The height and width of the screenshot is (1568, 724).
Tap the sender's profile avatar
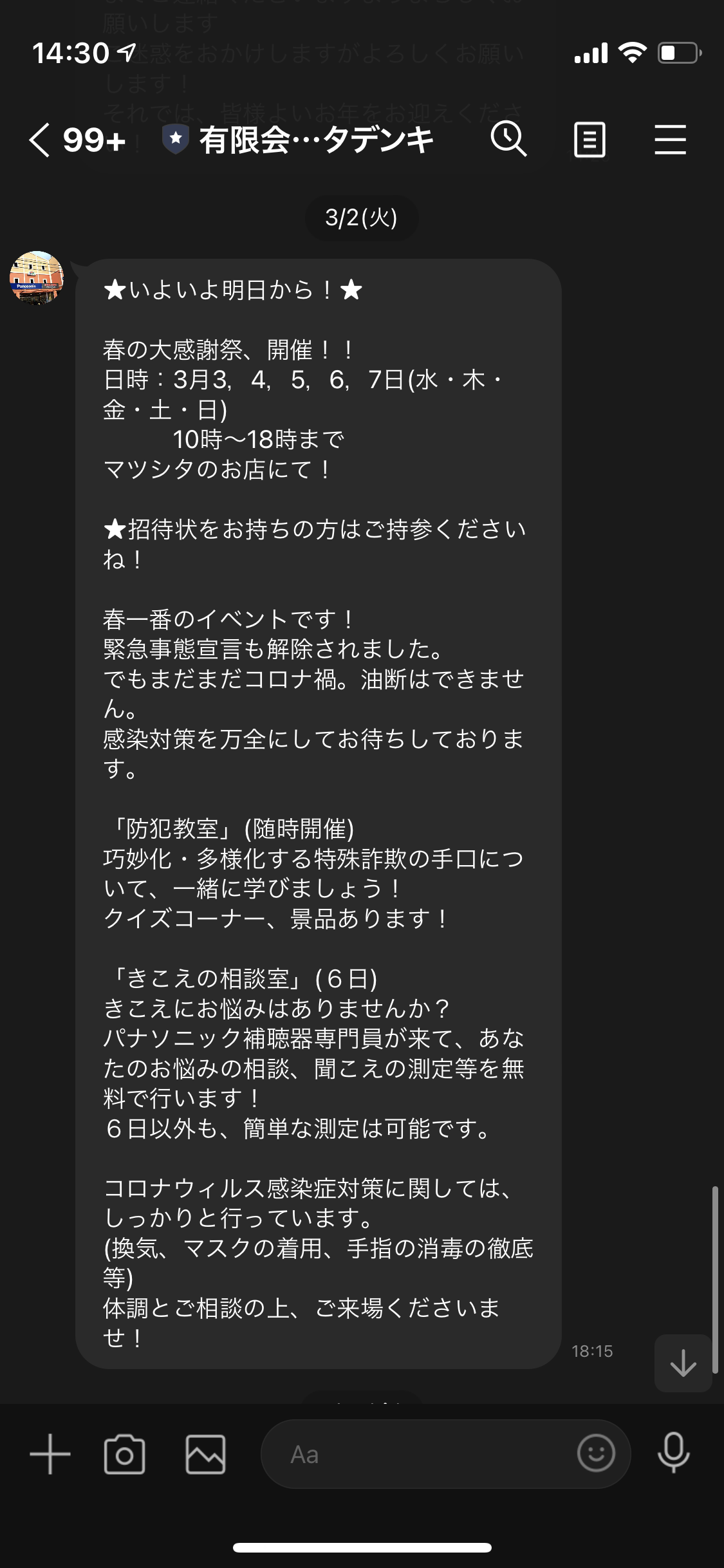tap(37, 277)
